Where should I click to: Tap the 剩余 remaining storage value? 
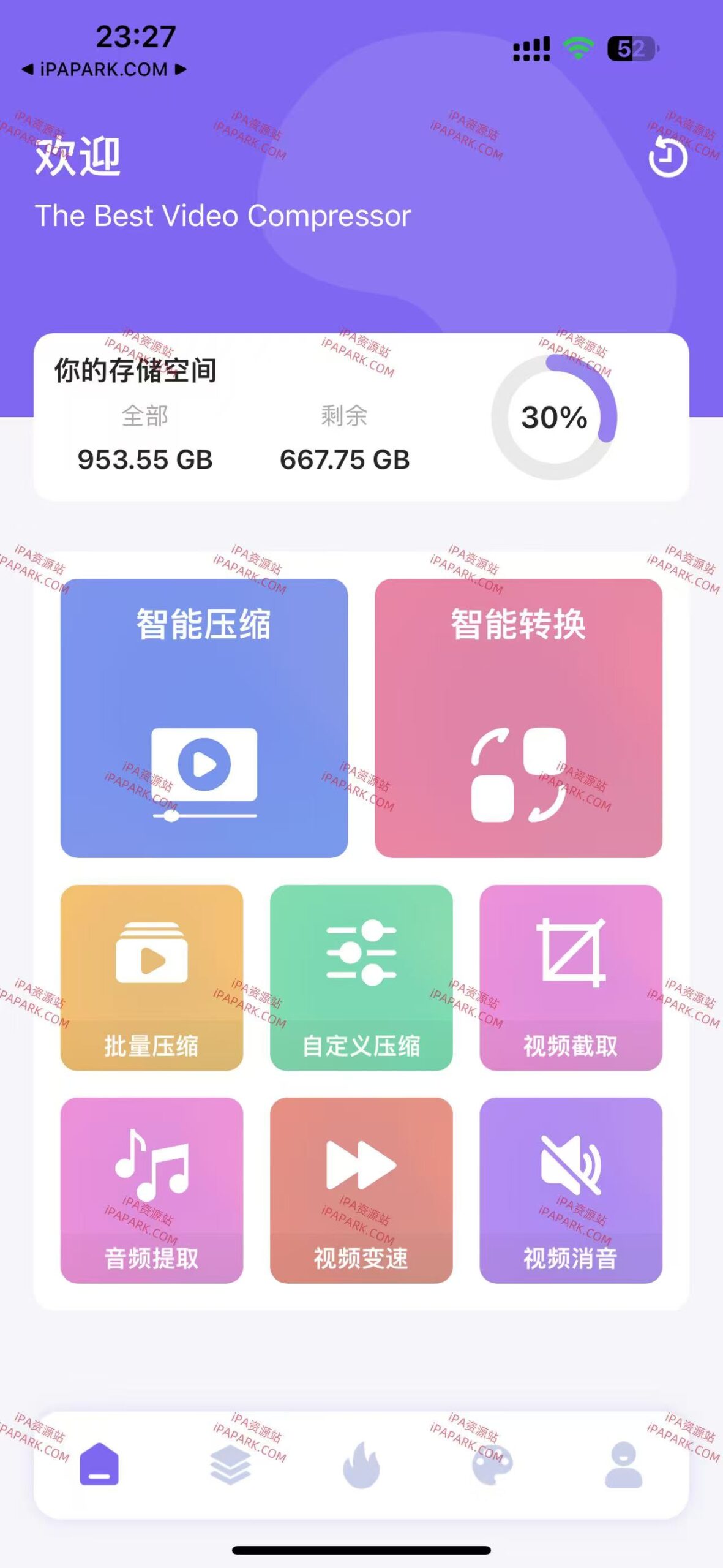coord(346,458)
